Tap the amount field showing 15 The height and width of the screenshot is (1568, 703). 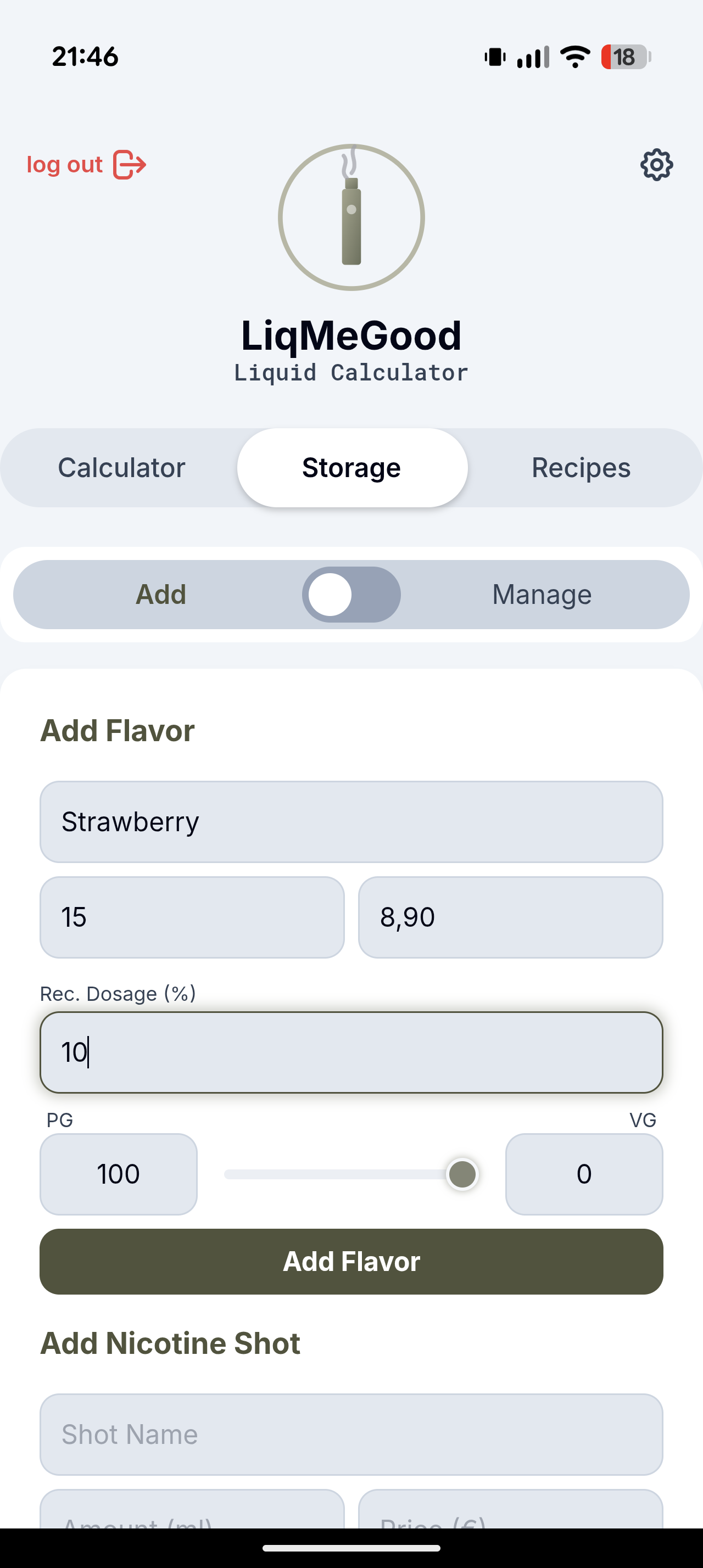pyautogui.click(x=192, y=917)
